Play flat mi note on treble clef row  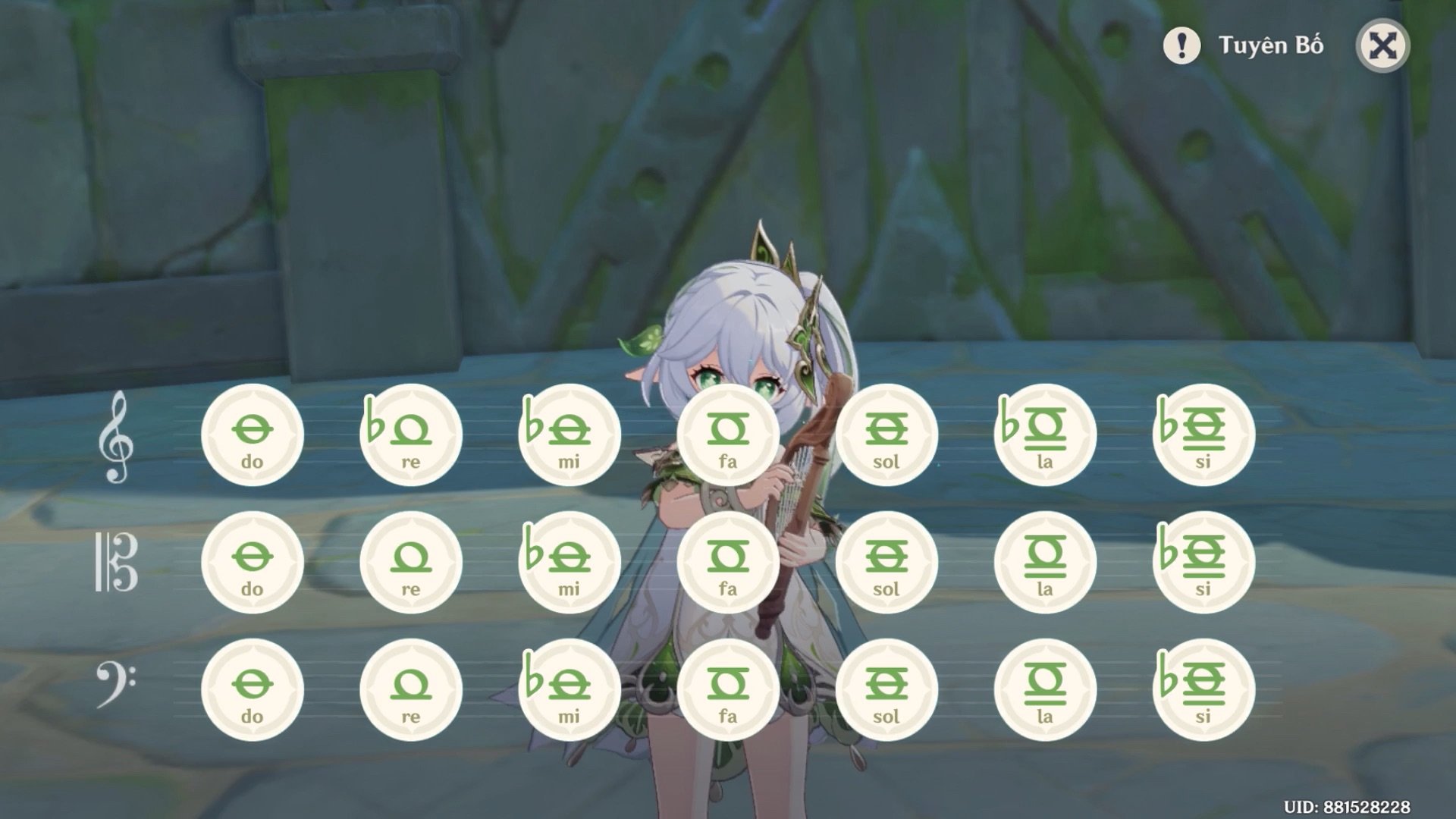click(x=570, y=435)
